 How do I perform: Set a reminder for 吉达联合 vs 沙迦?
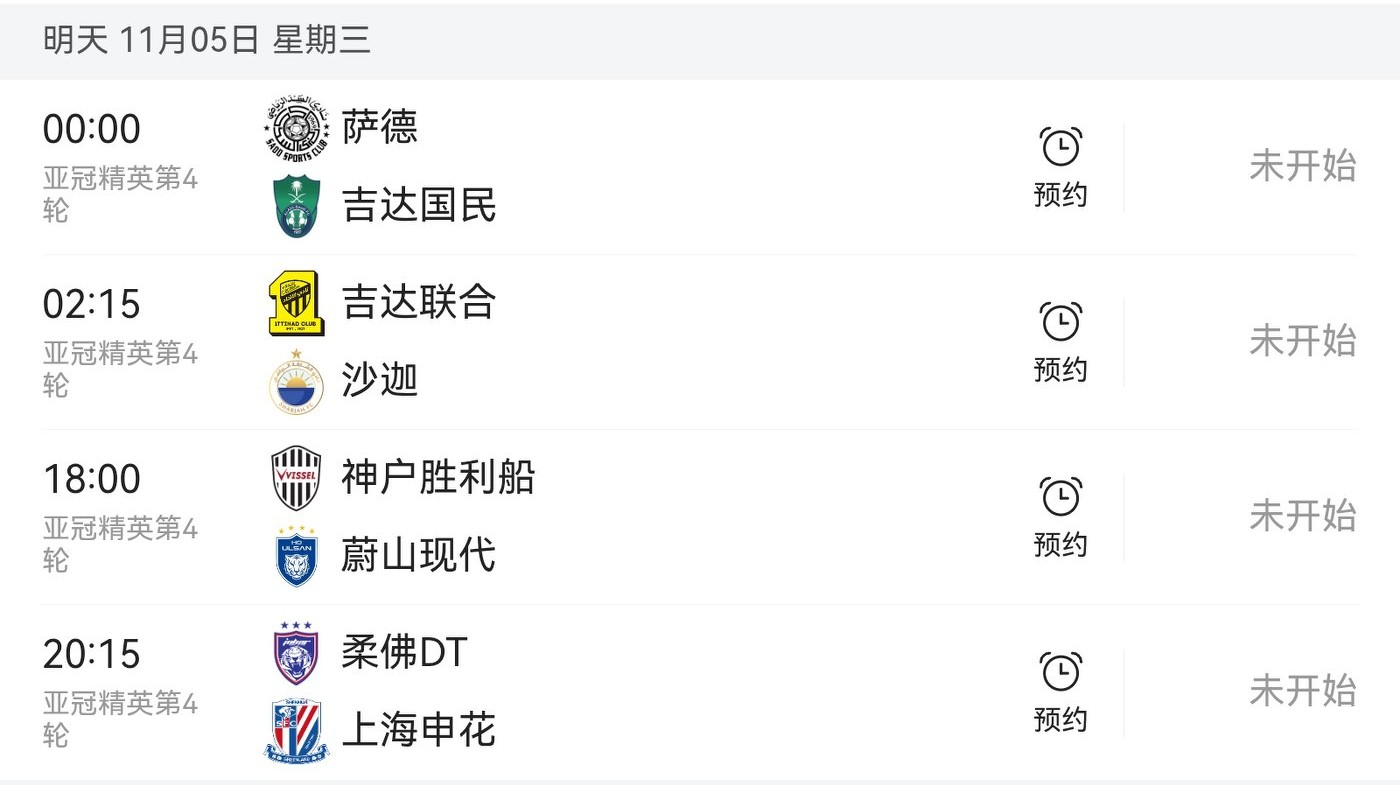coord(1060,342)
